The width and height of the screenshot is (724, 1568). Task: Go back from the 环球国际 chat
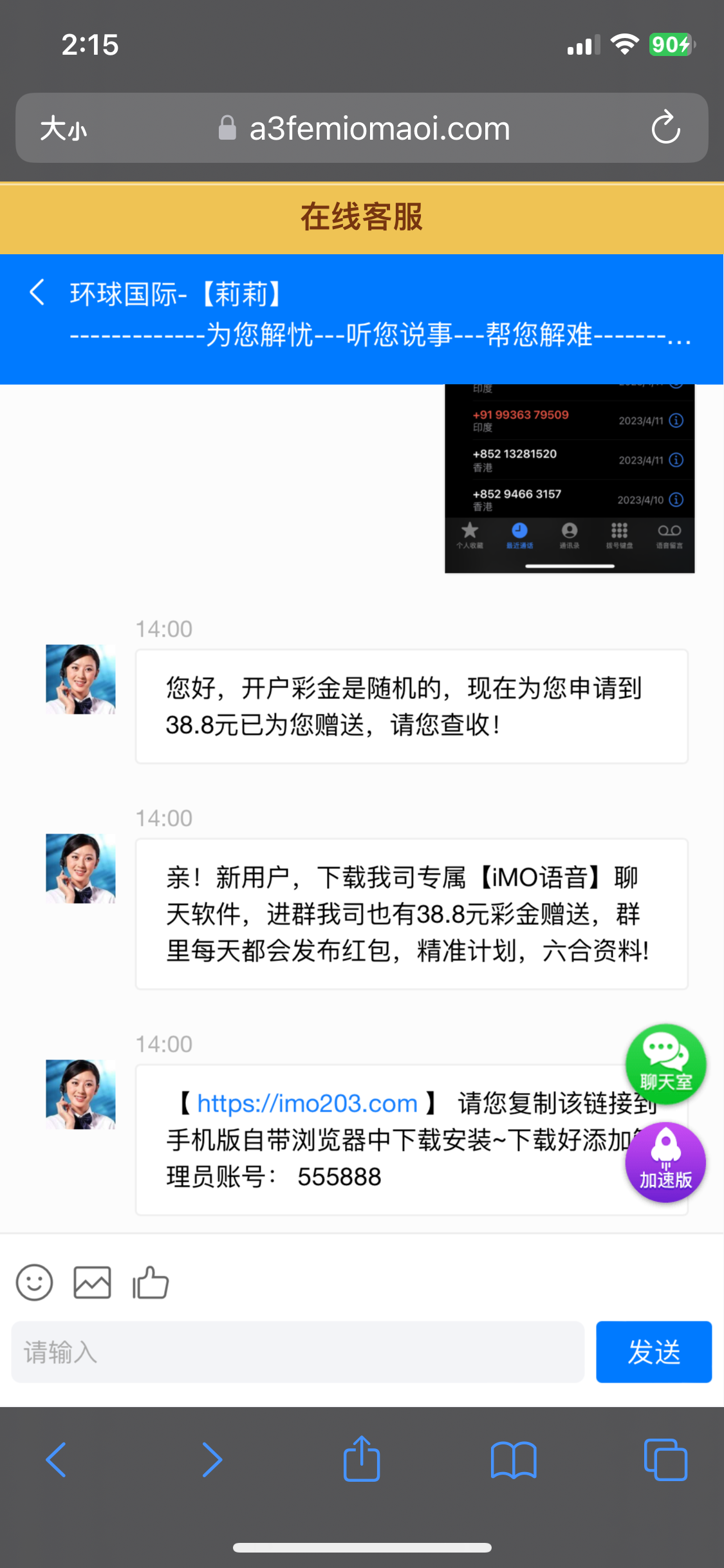[37, 293]
